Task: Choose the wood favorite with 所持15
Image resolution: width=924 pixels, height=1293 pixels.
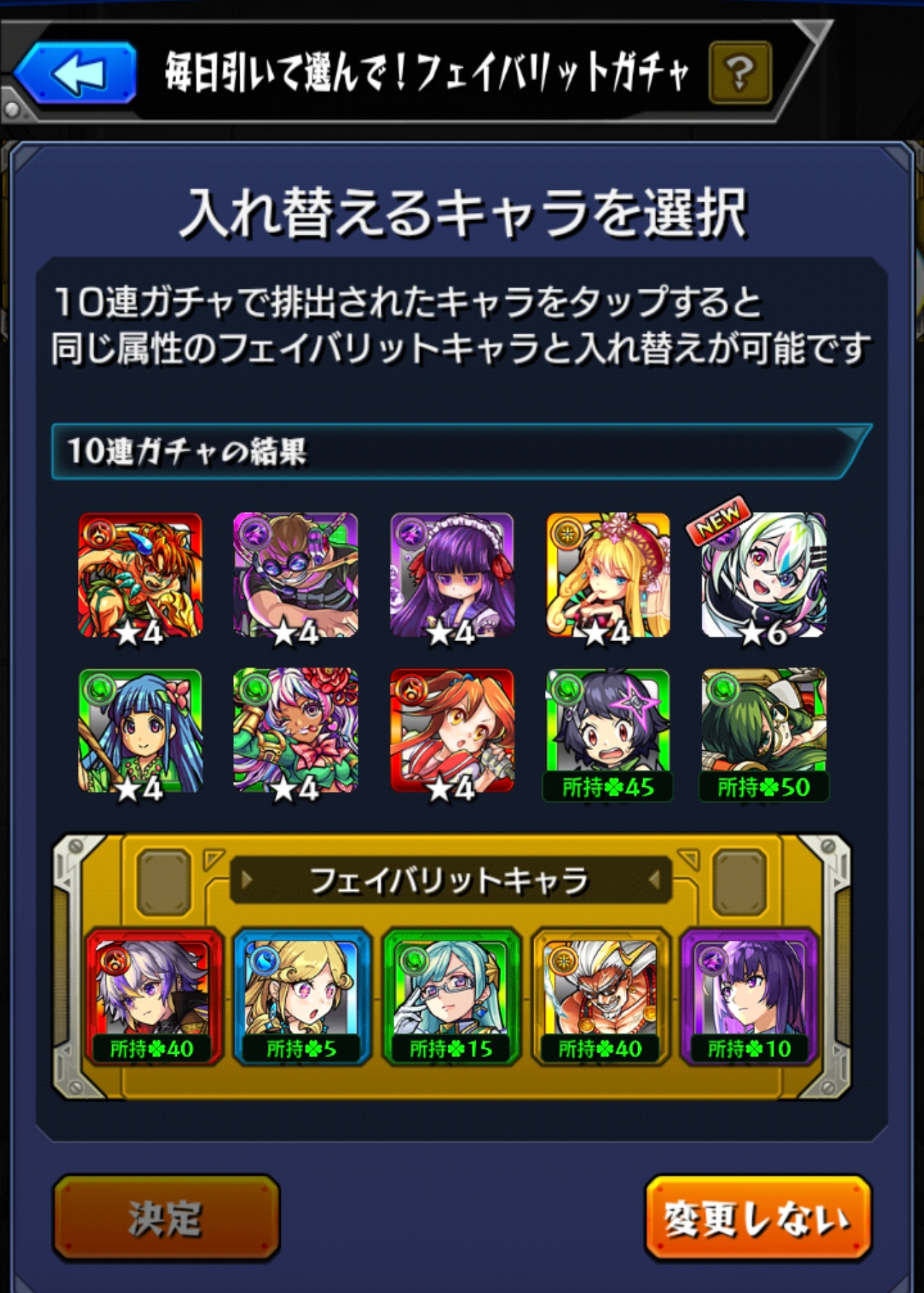Action: click(451, 996)
